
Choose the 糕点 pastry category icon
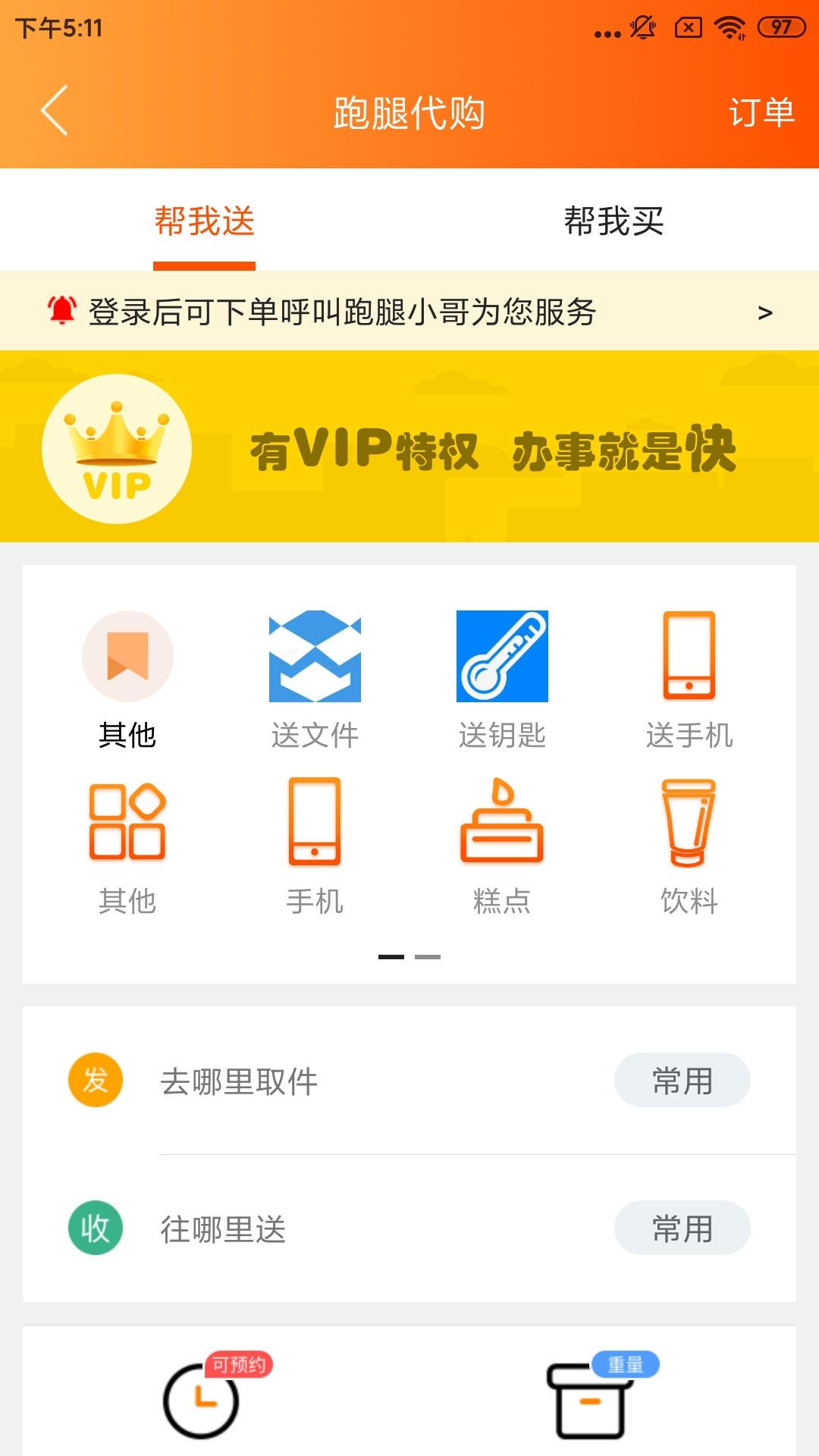point(502,827)
